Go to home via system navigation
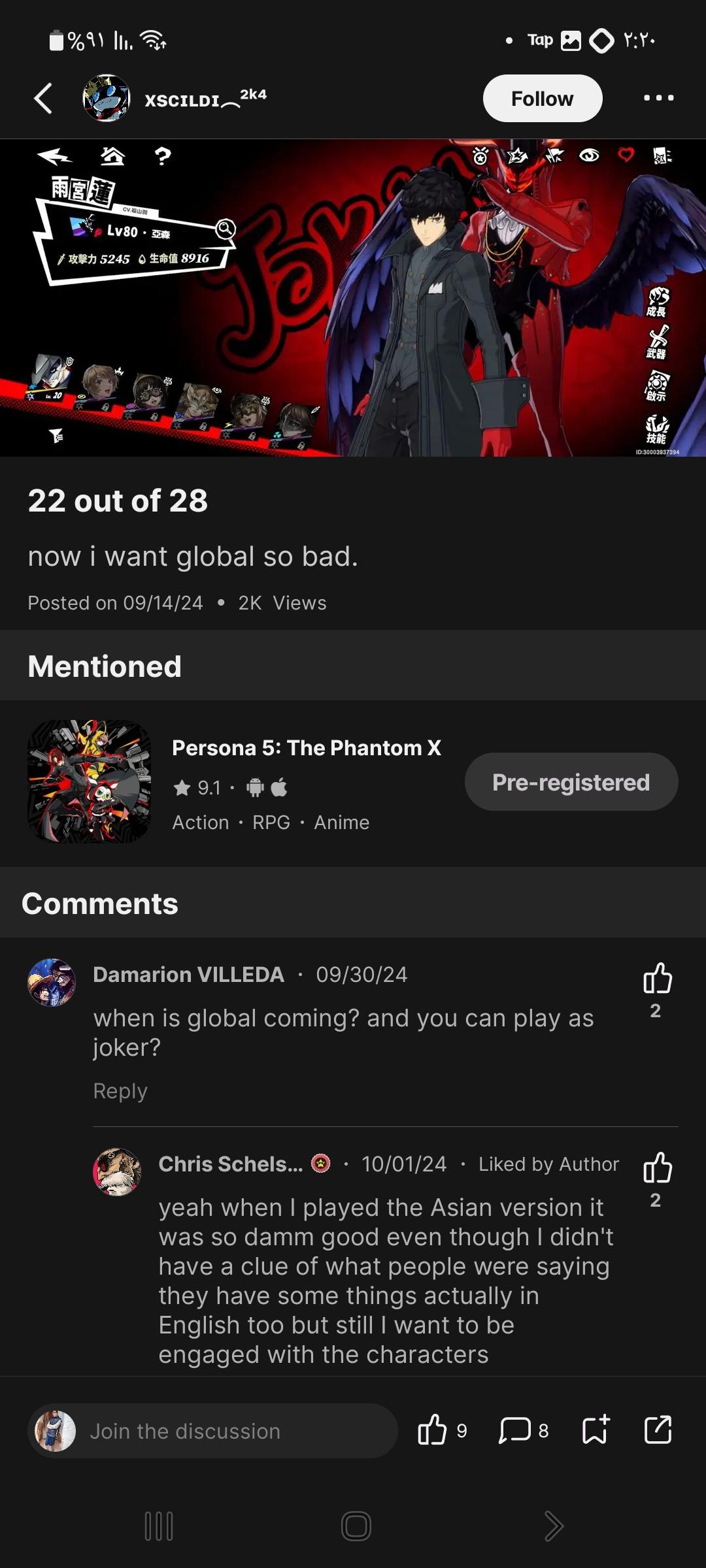The image size is (706, 1568). pyautogui.click(x=356, y=1526)
